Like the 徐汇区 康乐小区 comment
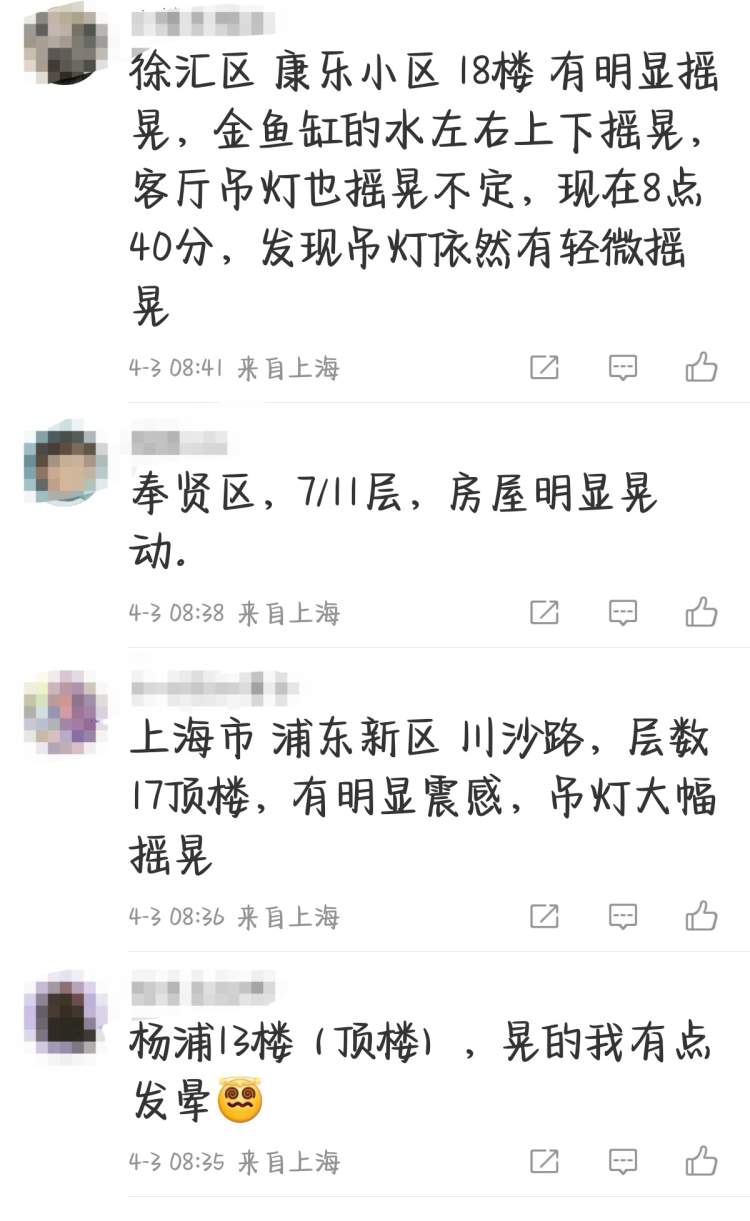 click(x=701, y=367)
